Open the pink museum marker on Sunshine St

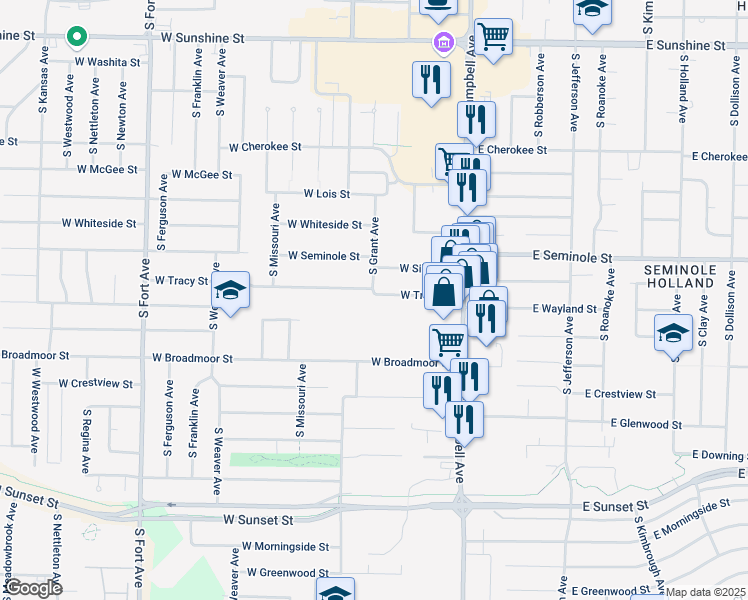(442, 42)
